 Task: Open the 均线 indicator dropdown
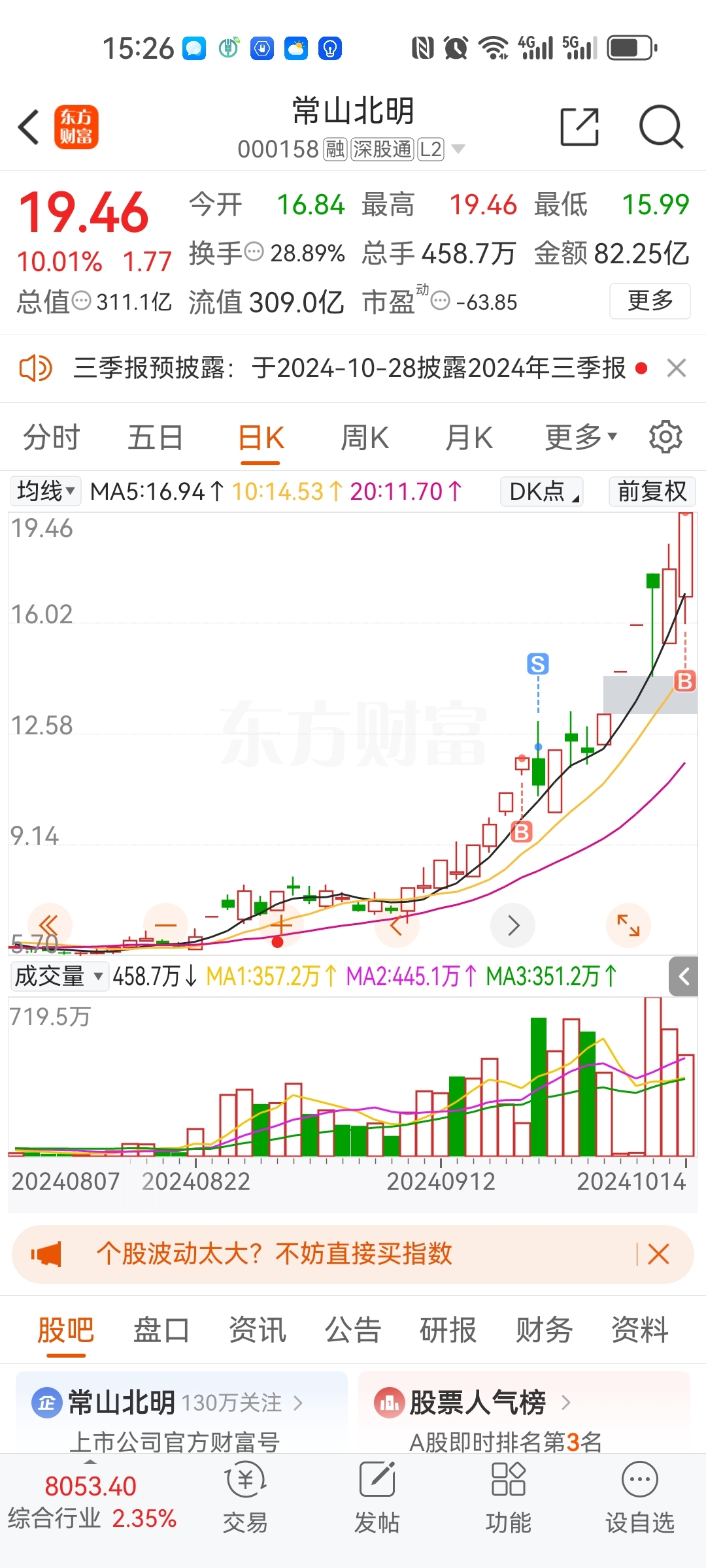click(x=46, y=491)
